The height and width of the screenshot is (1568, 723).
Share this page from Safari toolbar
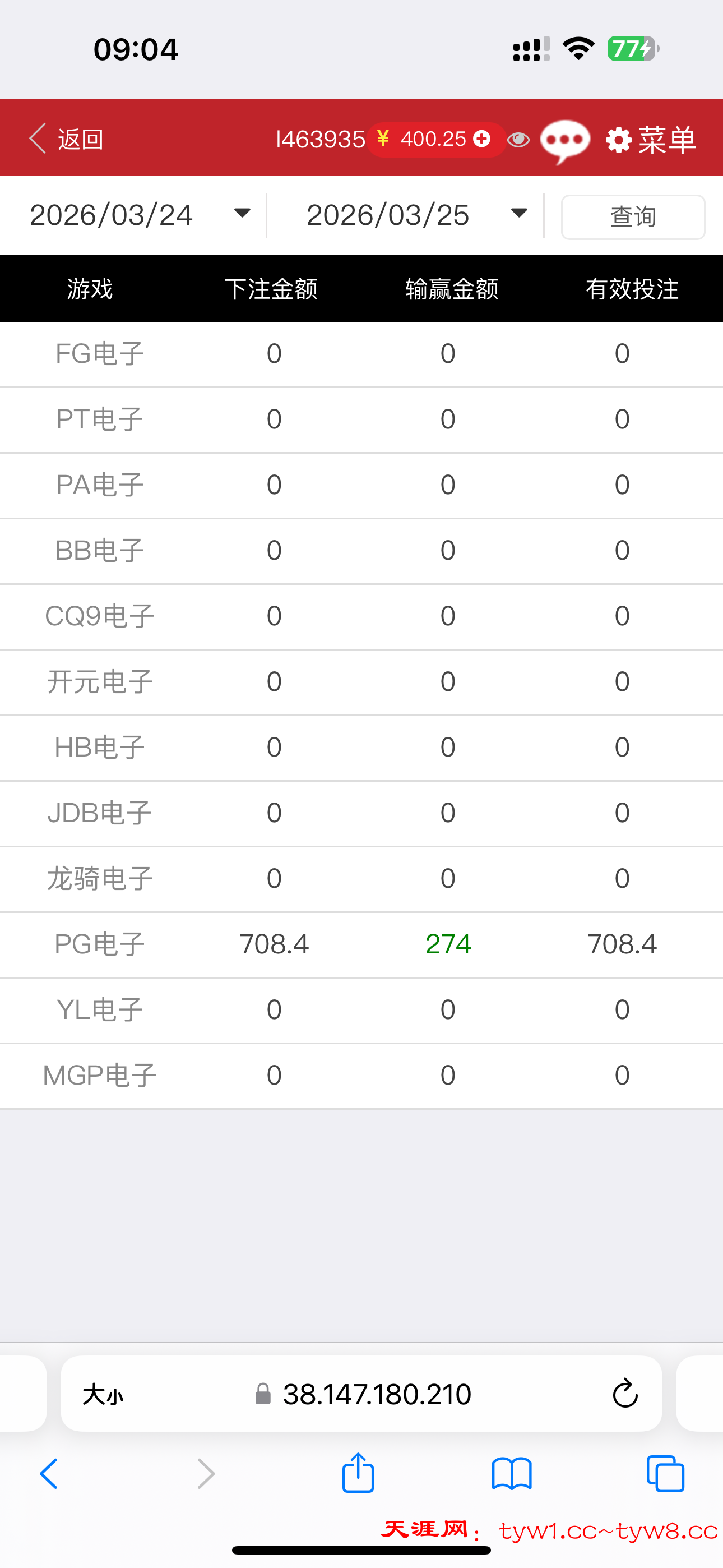click(358, 1473)
